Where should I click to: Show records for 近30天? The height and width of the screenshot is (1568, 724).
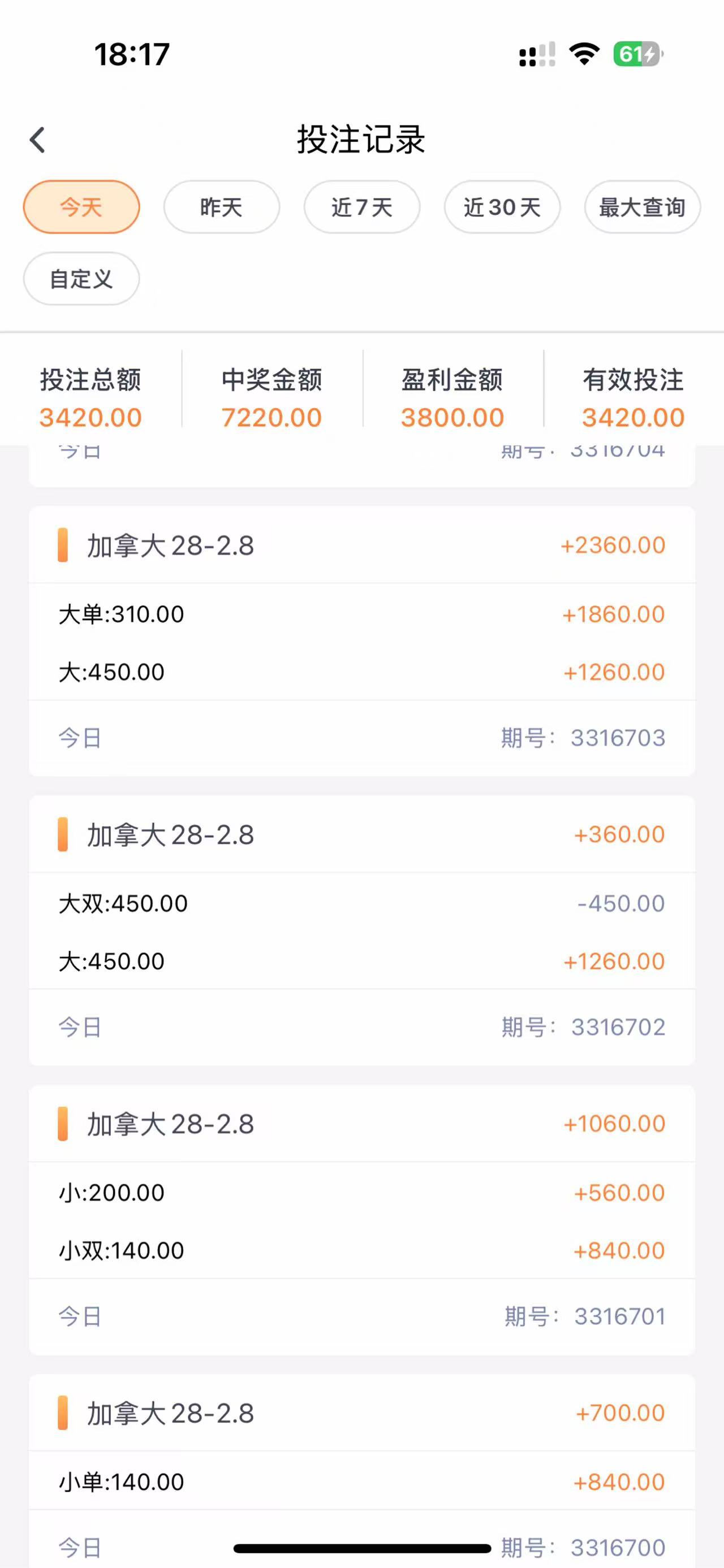502,207
